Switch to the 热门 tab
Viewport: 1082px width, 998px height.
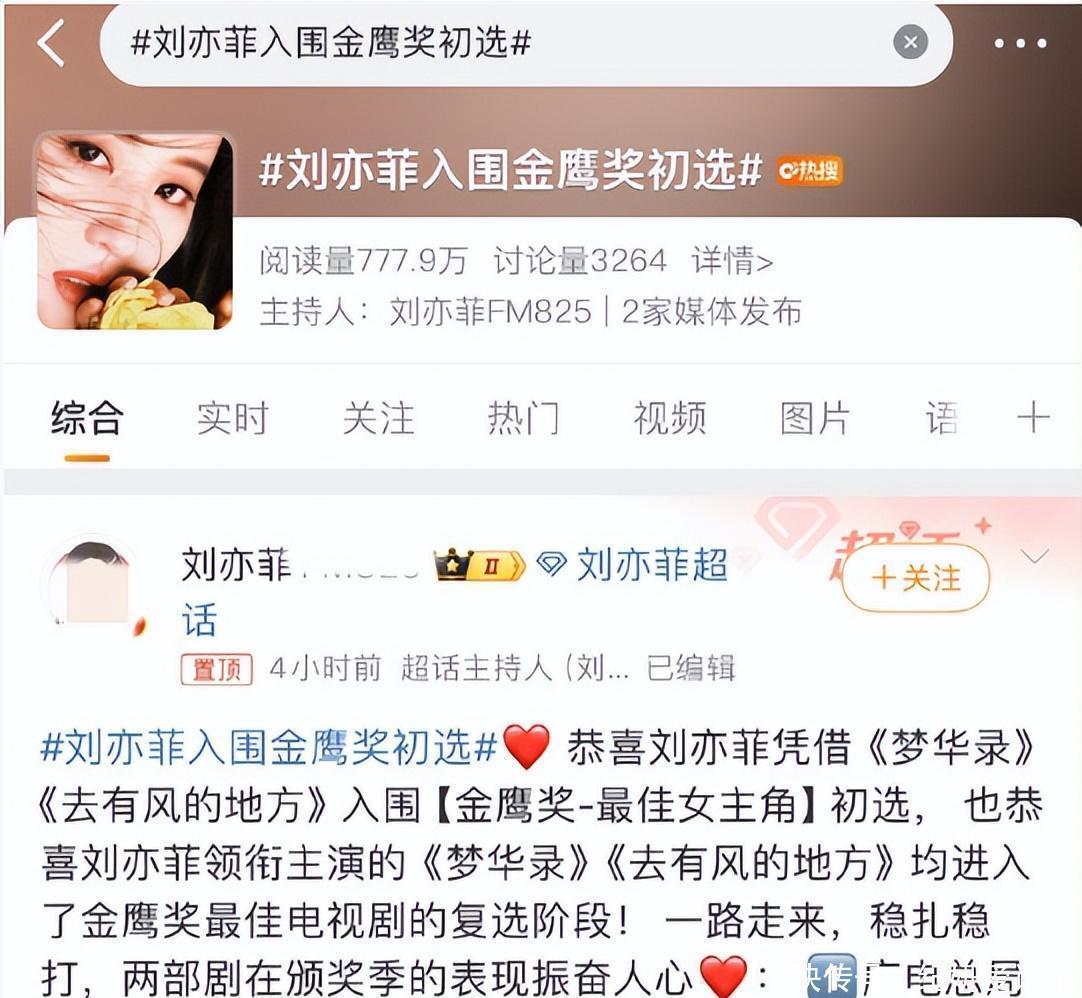[523, 418]
